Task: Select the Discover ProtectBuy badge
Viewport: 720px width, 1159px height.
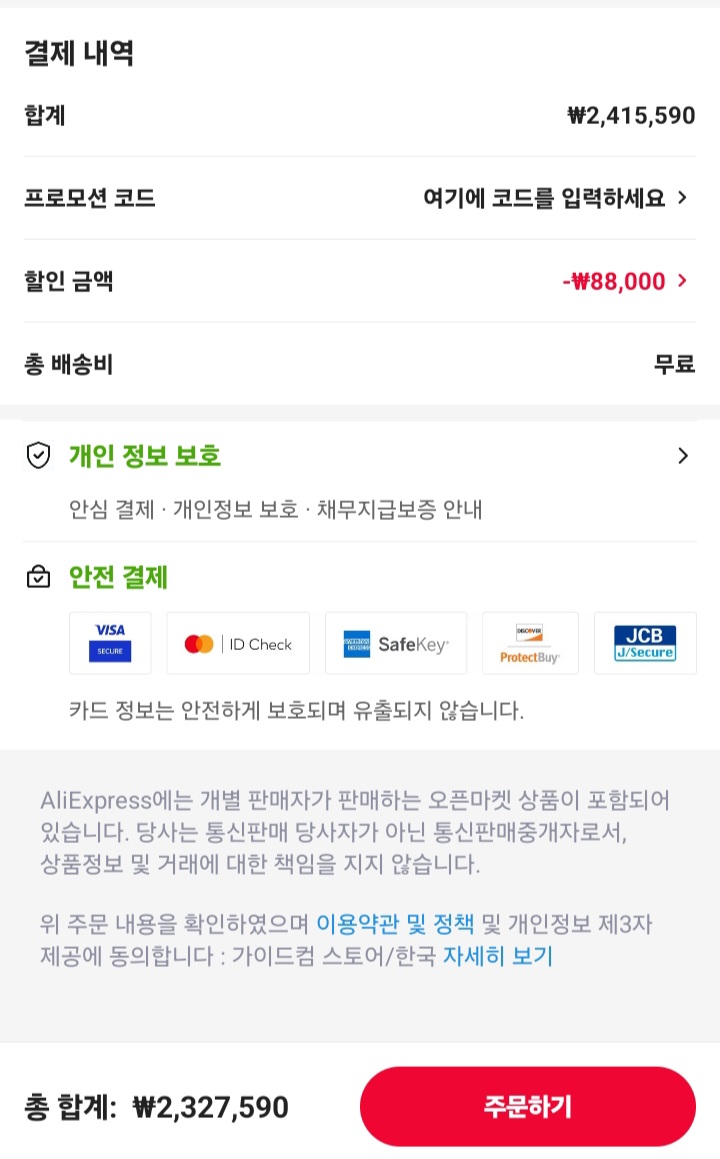Action: point(530,643)
